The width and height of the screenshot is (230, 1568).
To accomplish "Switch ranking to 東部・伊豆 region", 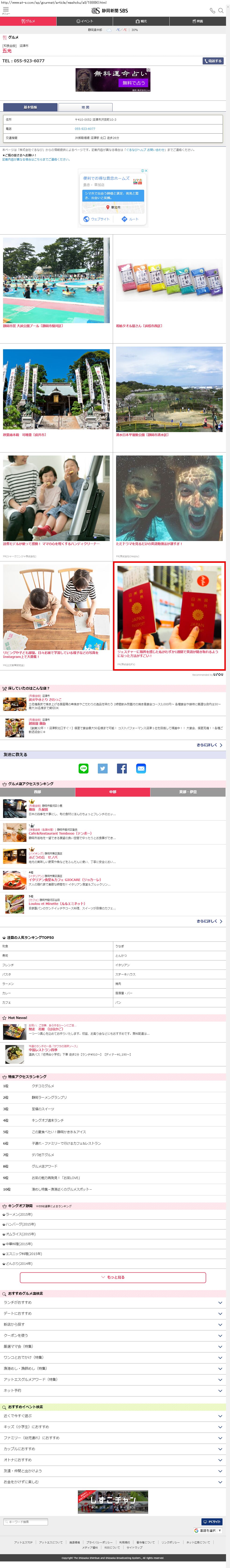I will (188, 792).
